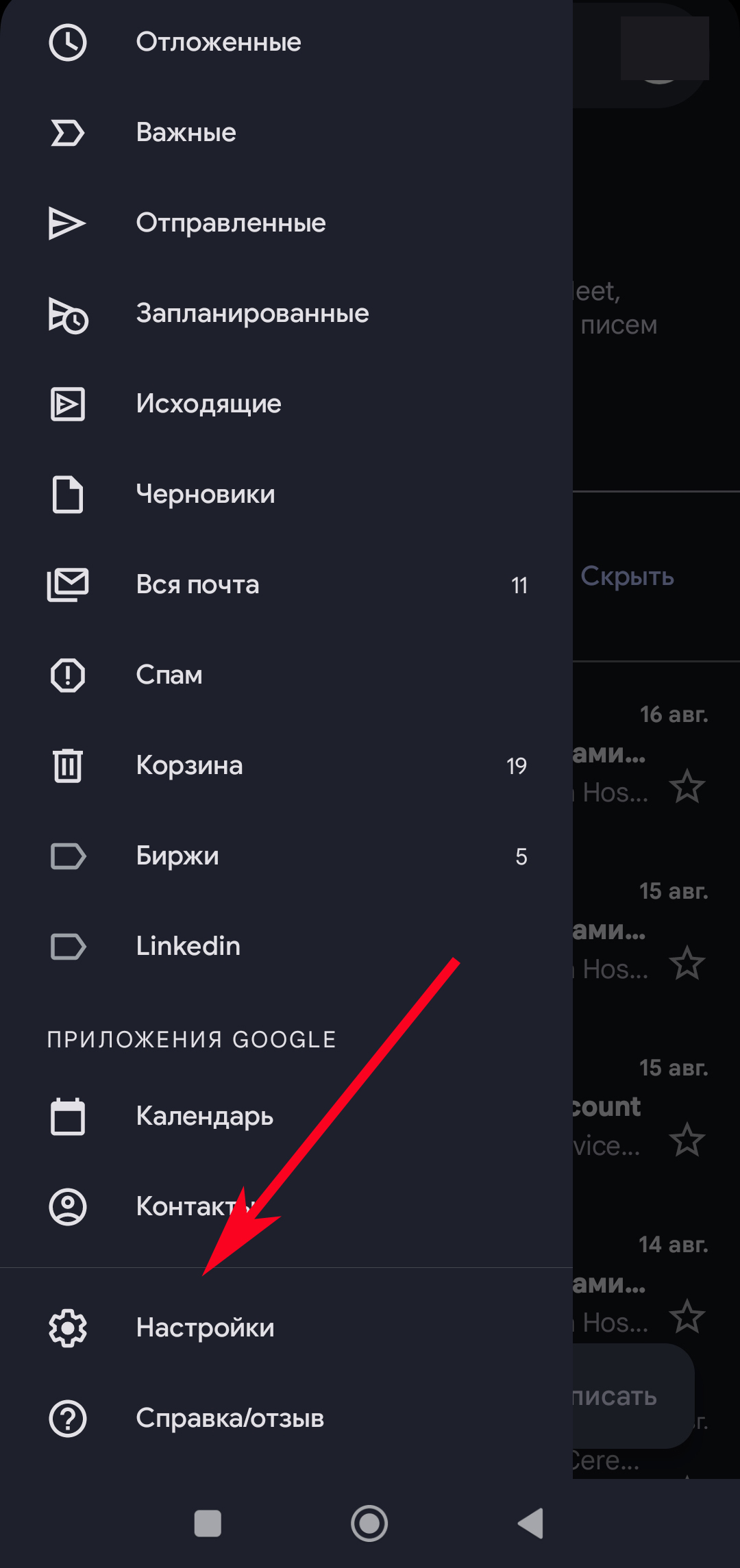
Task: Open Настройки
Action: [x=205, y=1328]
